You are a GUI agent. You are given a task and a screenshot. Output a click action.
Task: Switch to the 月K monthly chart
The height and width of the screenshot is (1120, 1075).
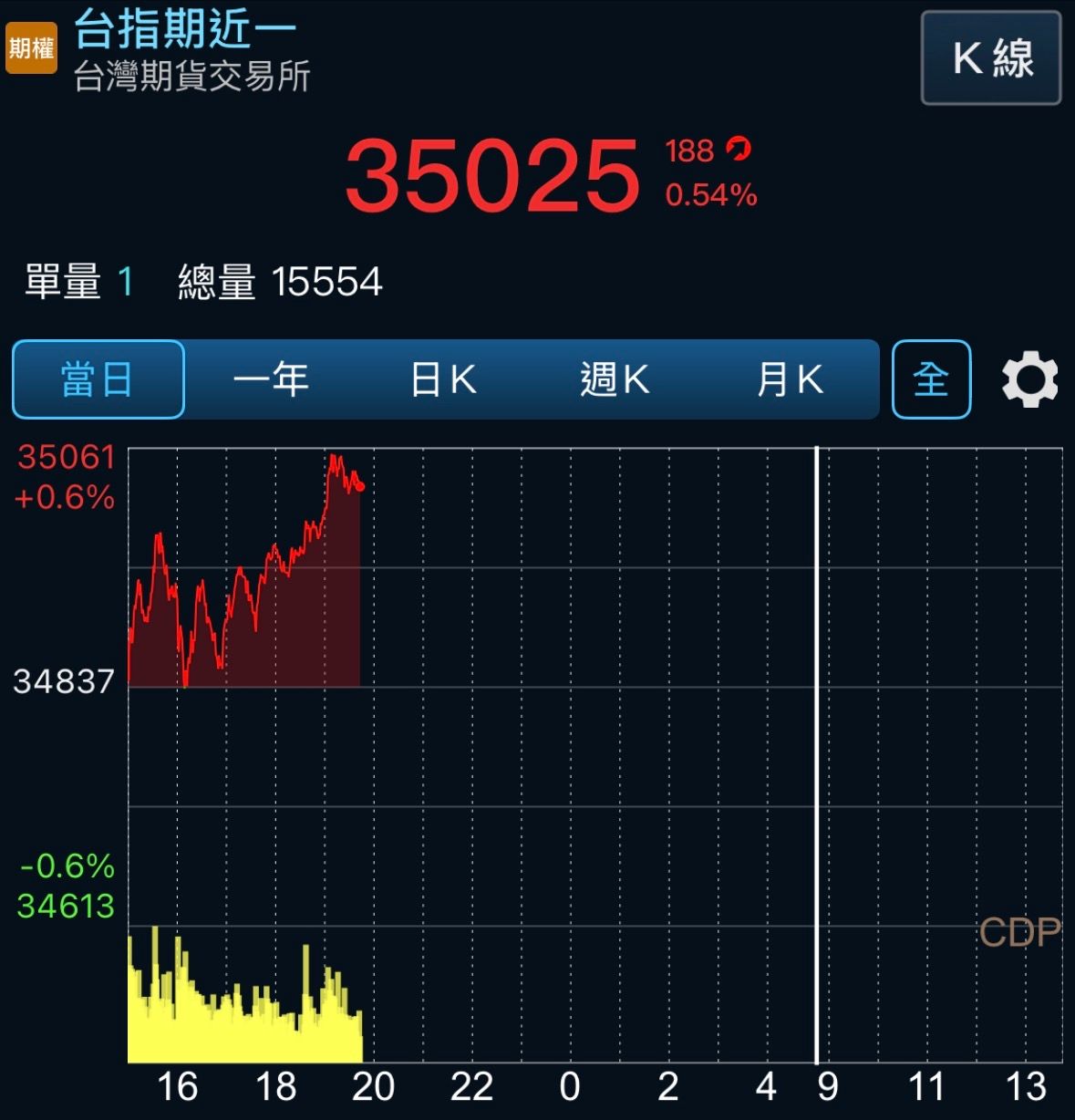[790, 379]
